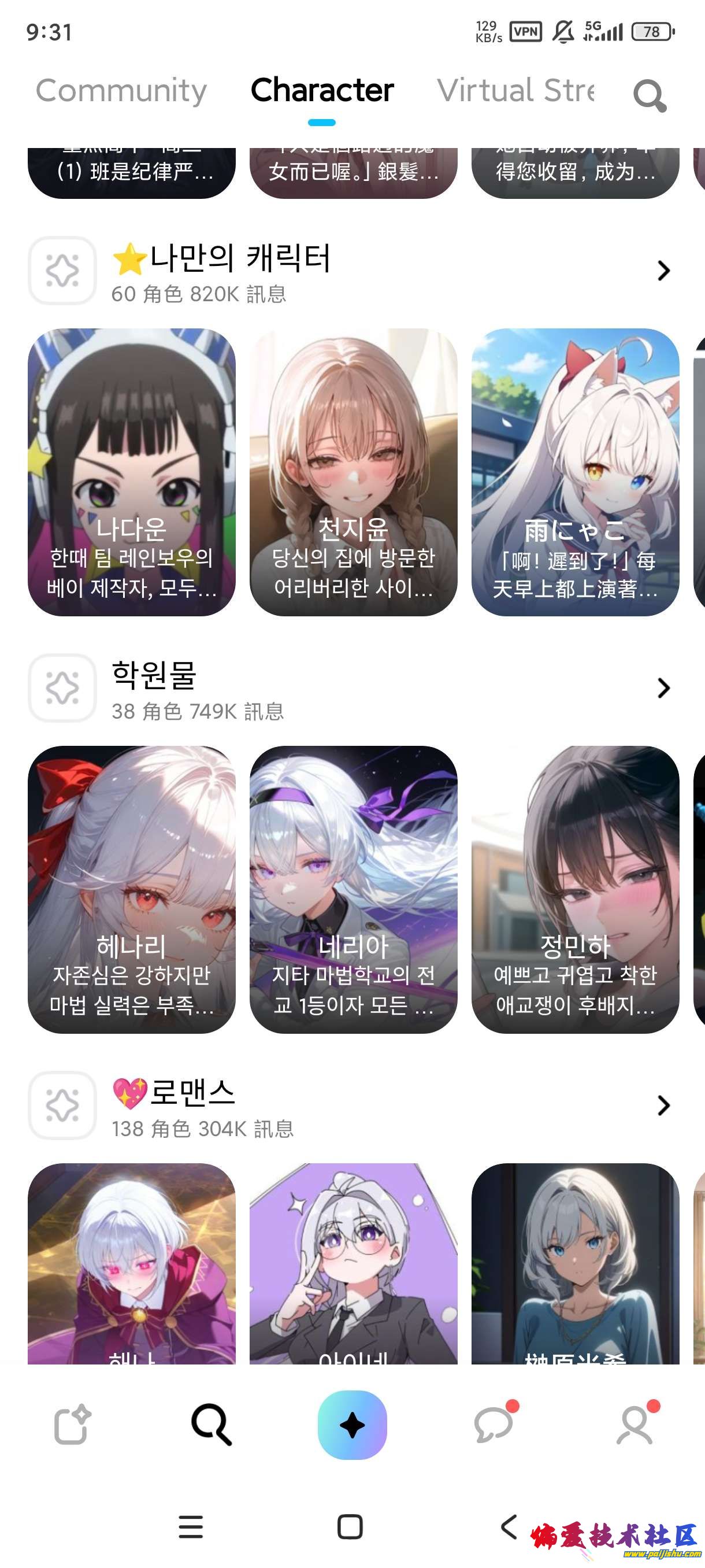This screenshot has width=705, height=1568.
Task: Switch to the Virtual Stream tab
Action: (x=516, y=91)
